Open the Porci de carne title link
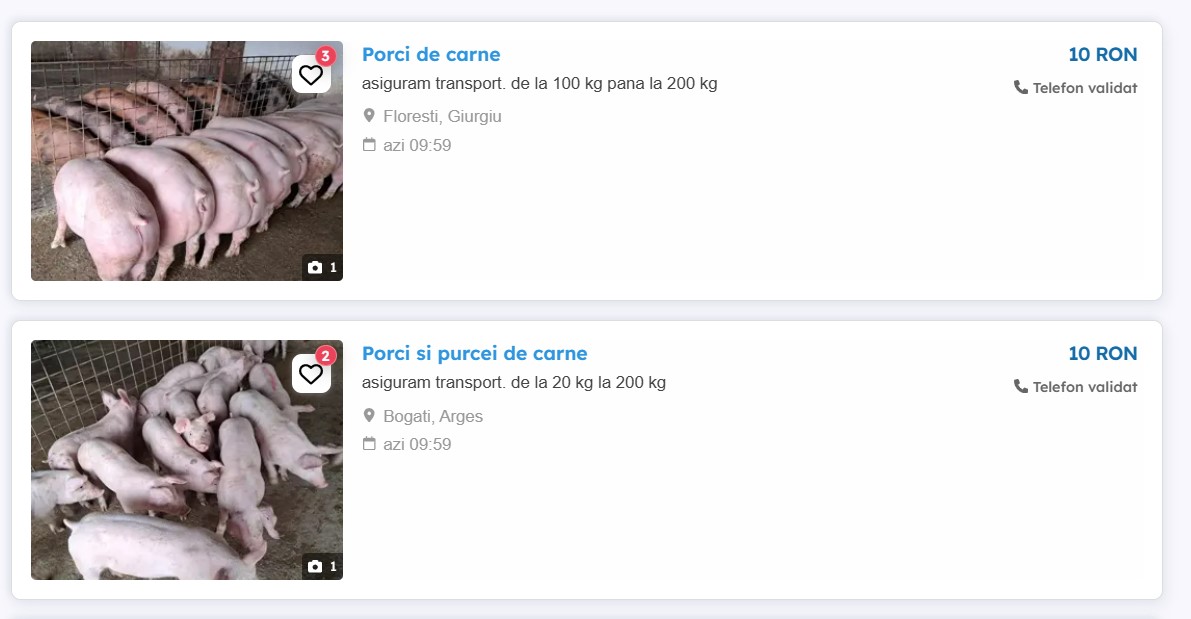 pos(431,54)
